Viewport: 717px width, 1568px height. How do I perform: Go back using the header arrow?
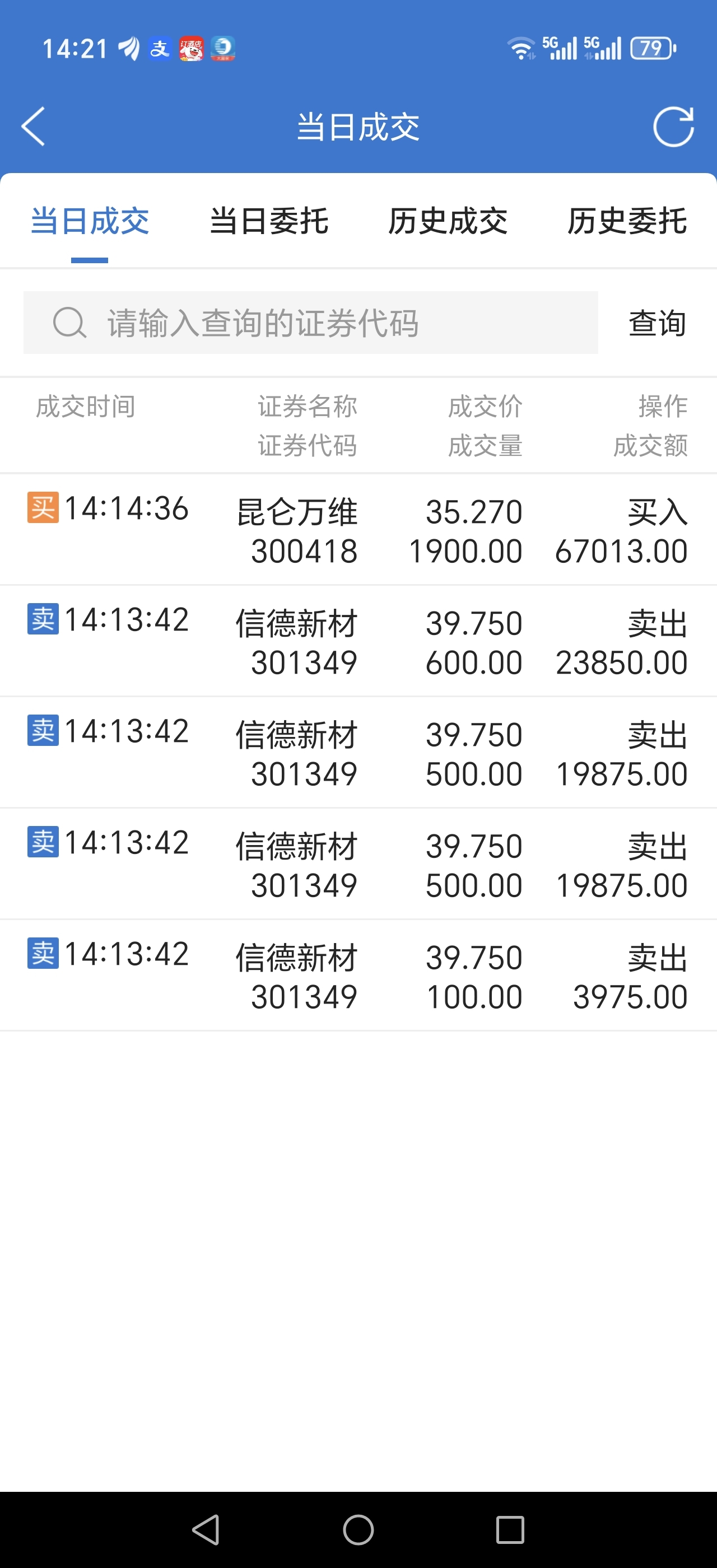33,127
